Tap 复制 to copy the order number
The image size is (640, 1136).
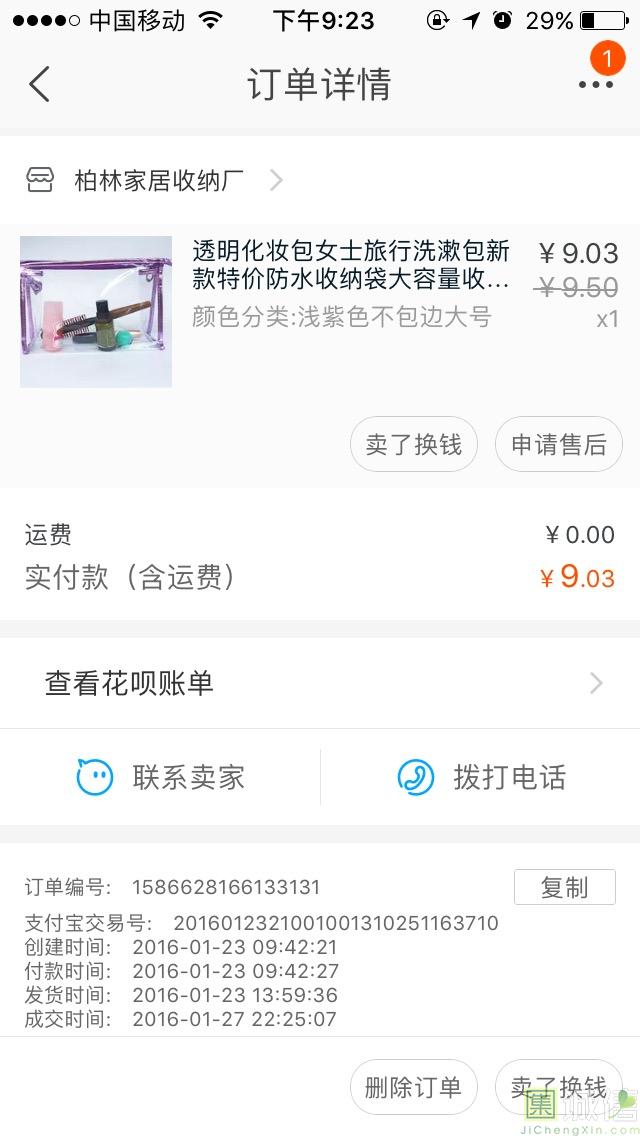(x=565, y=887)
